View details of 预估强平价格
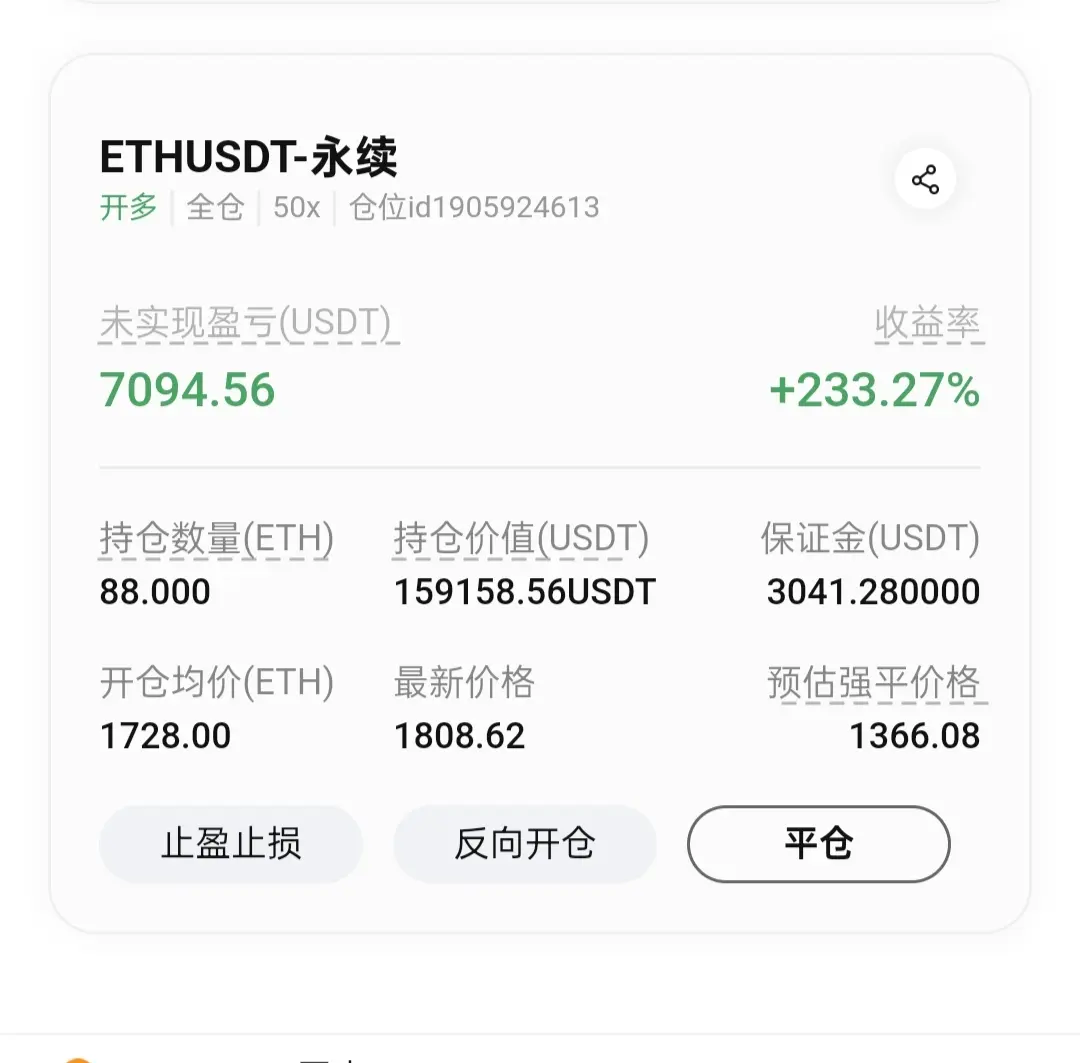This screenshot has width=1080, height=1063. [x=873, y=683]
